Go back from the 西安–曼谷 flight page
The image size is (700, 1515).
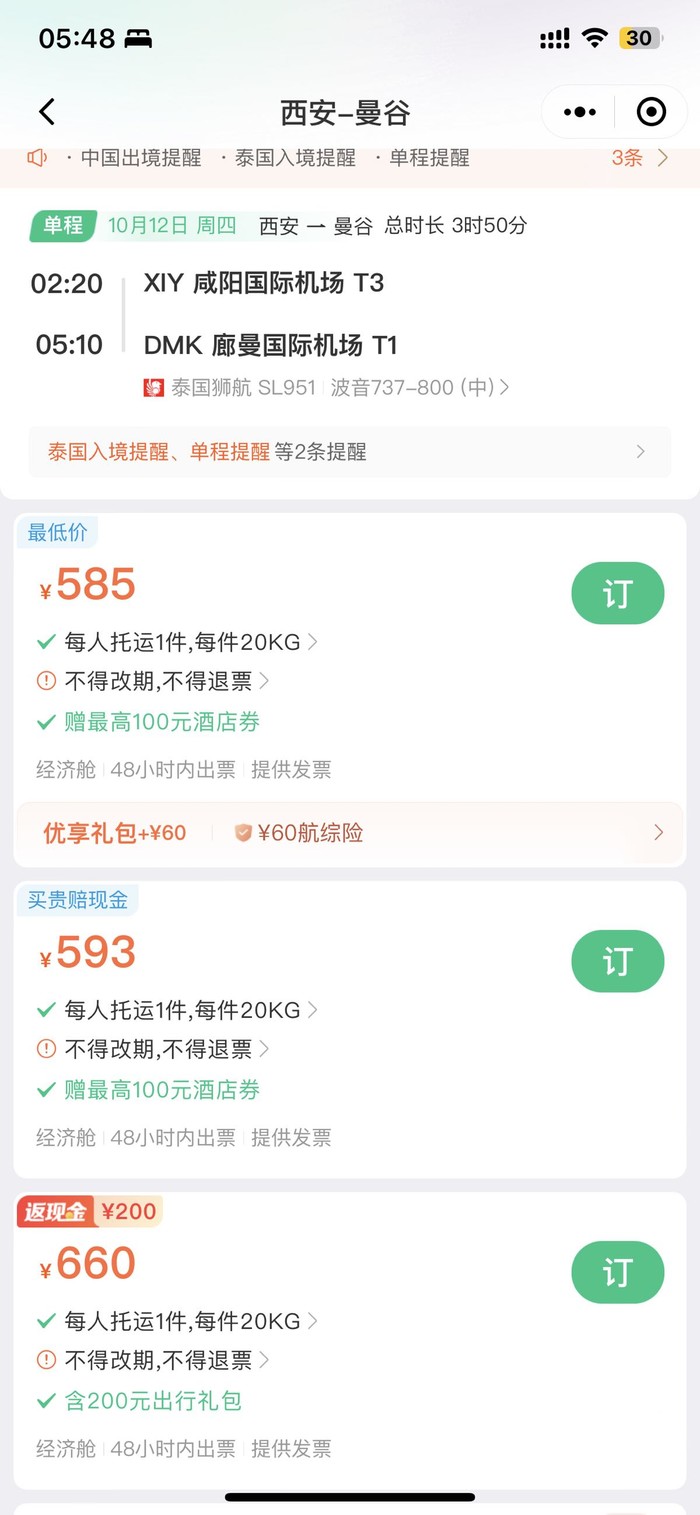[x=46, y=111]
